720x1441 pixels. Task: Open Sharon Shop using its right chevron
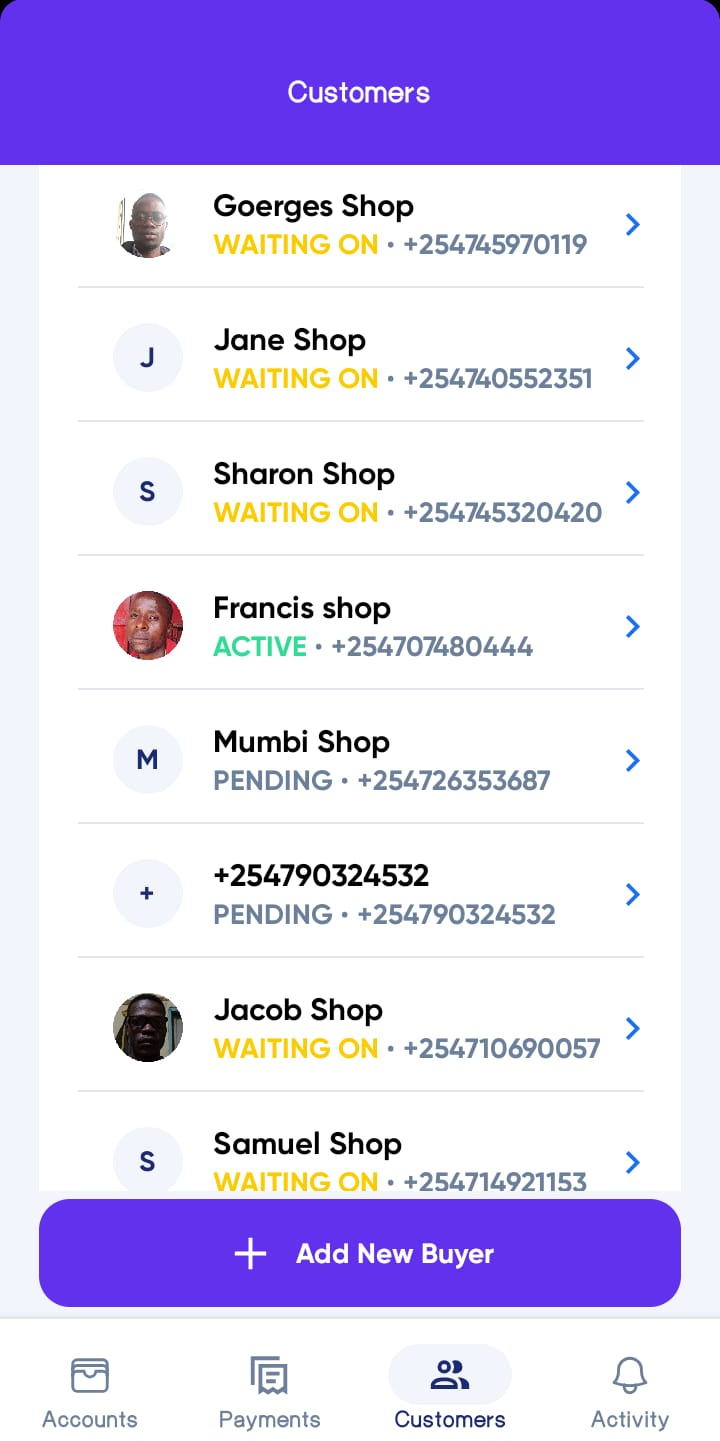click(x=632, y=492)
